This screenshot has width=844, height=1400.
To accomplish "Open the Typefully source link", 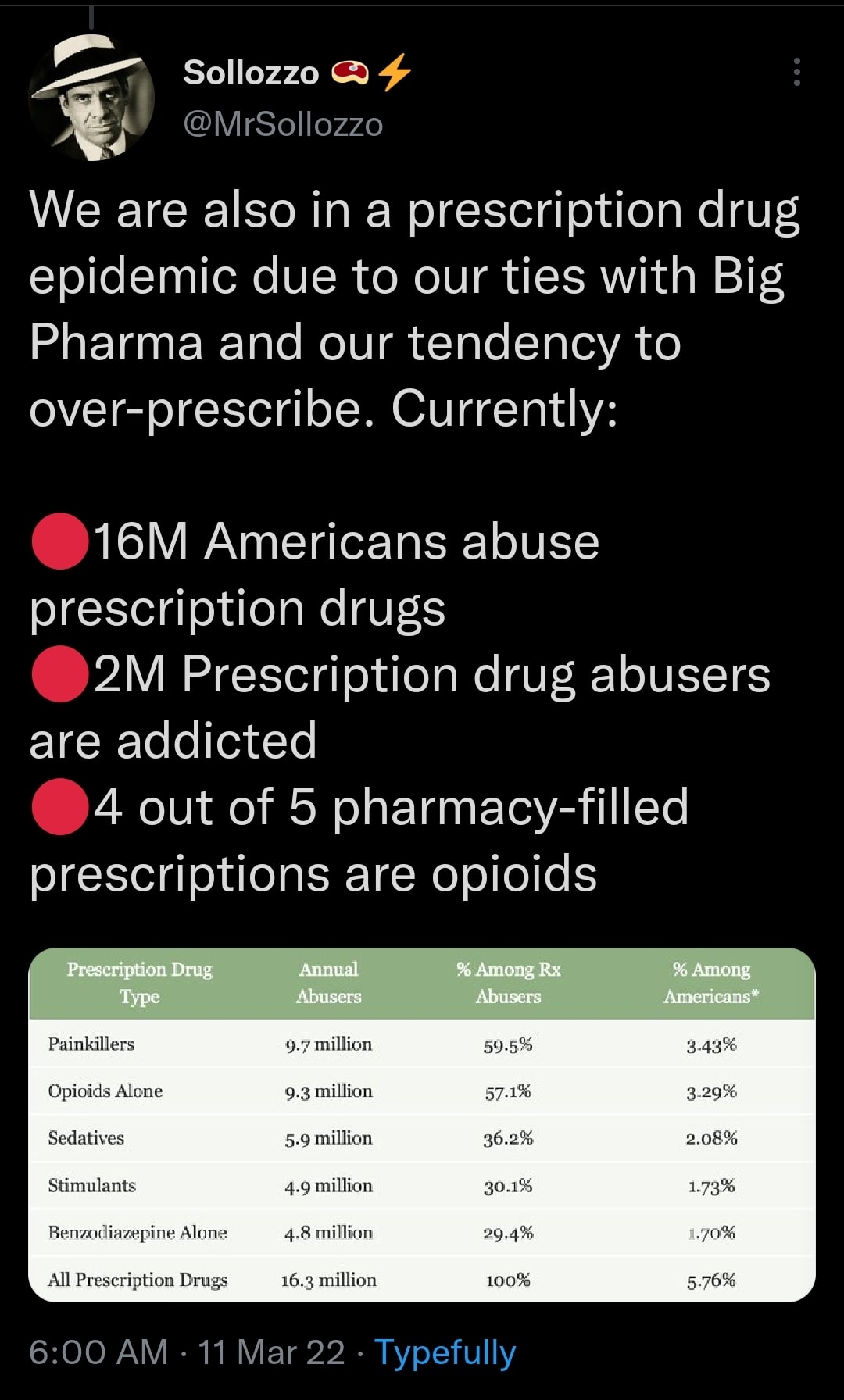I will [445, 1352].
